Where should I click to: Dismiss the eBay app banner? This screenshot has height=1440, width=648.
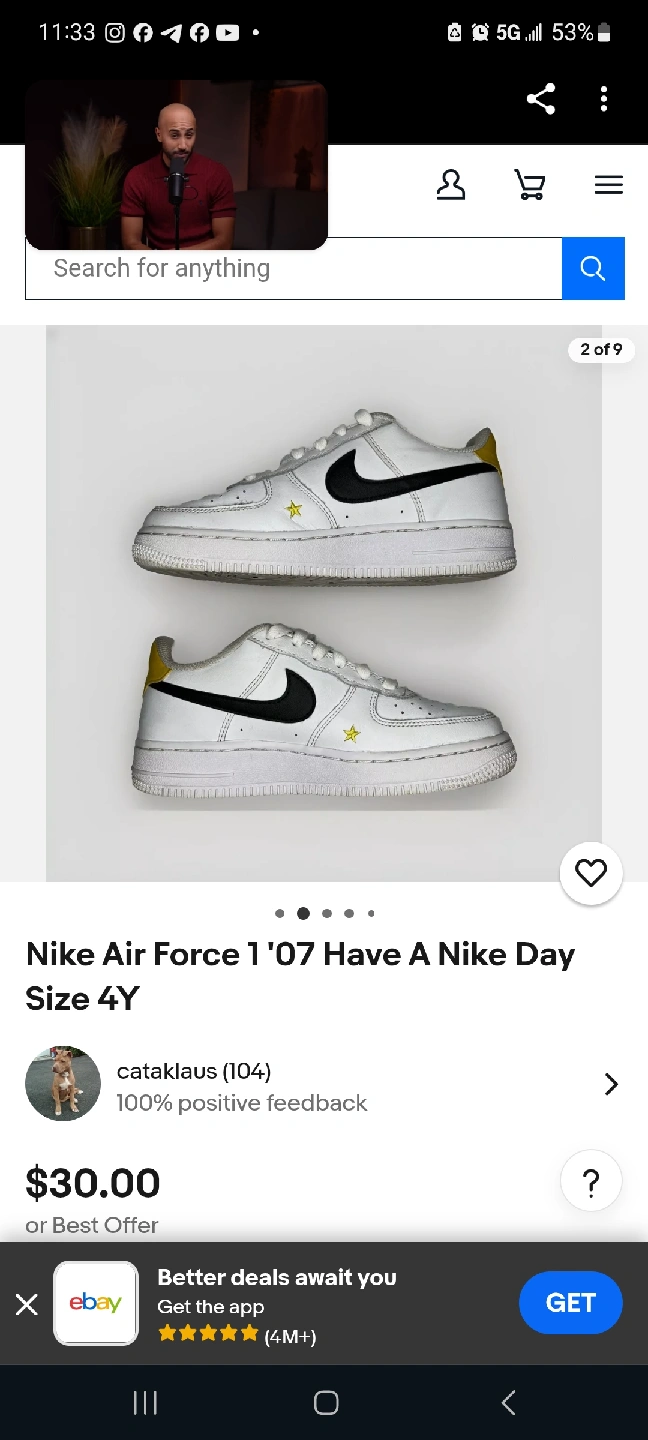click(x=27, y=1304)
